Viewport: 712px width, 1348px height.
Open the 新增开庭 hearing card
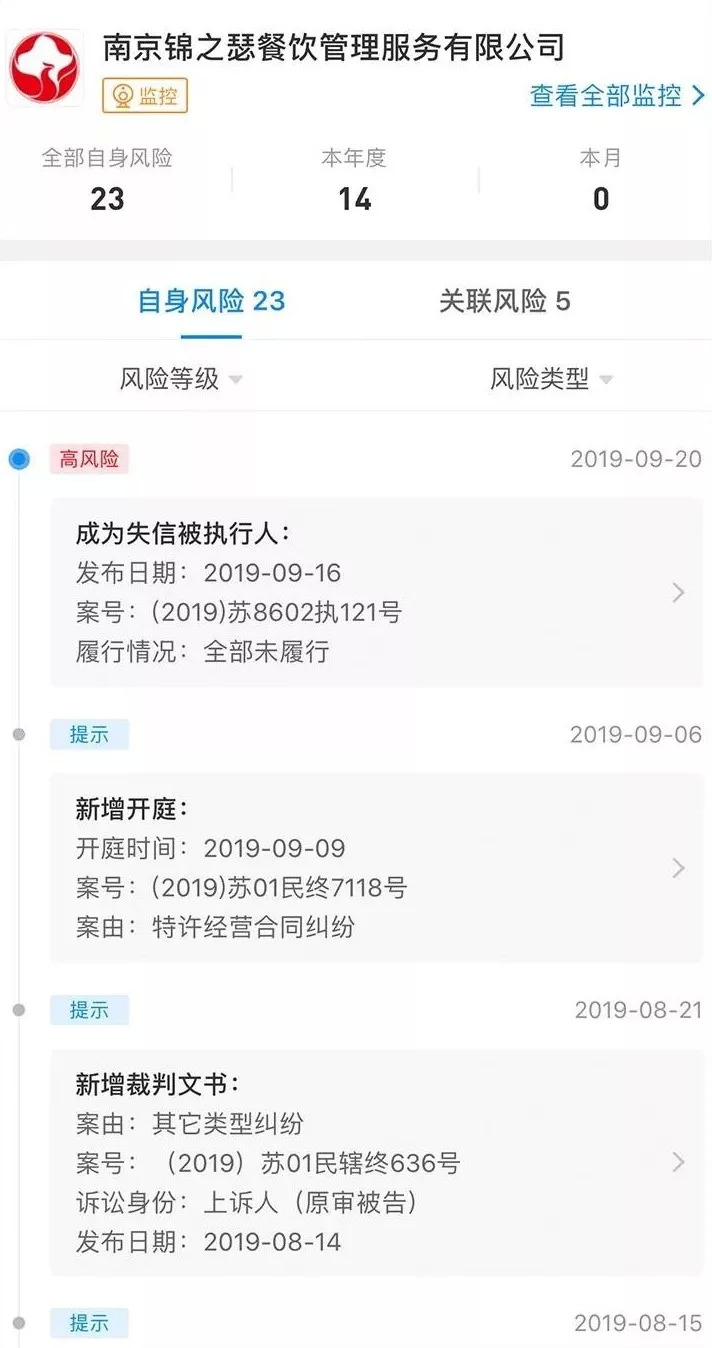pyautogui.click(x=376, y=867)
